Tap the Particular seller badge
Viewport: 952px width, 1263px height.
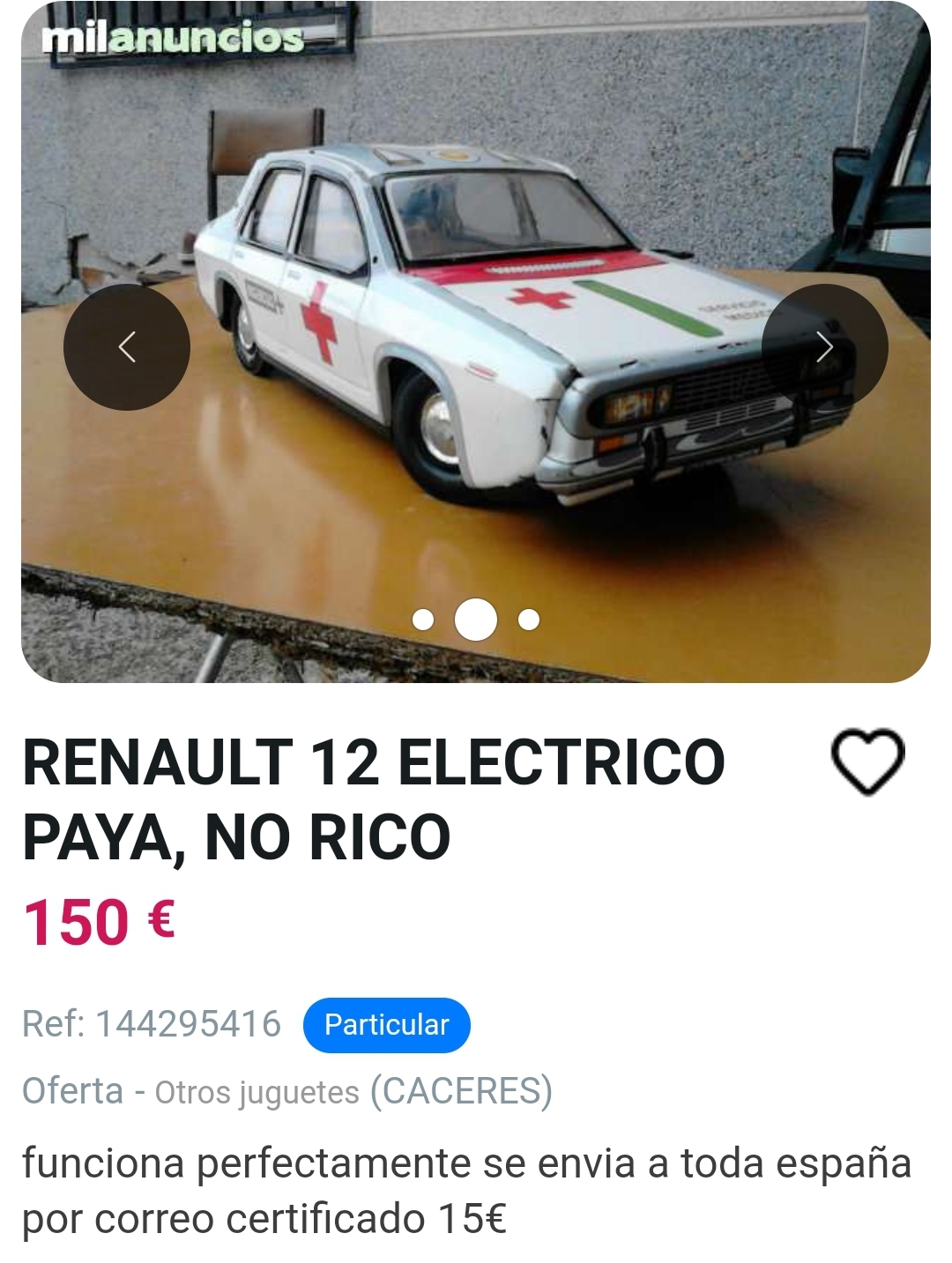click(x=386, y=1025)
